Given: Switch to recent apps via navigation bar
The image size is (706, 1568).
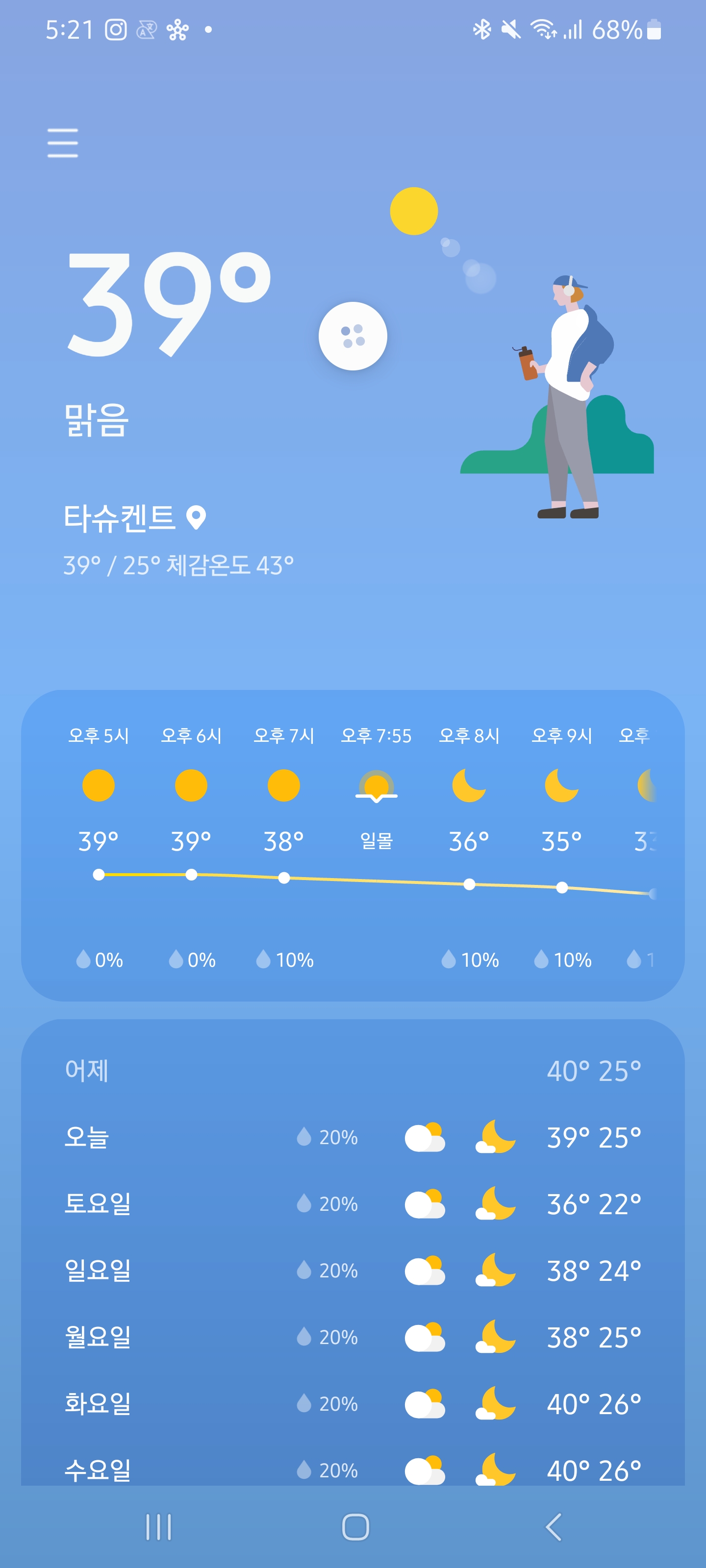Looking at the screenshot, I should (x=158, y=1526).
